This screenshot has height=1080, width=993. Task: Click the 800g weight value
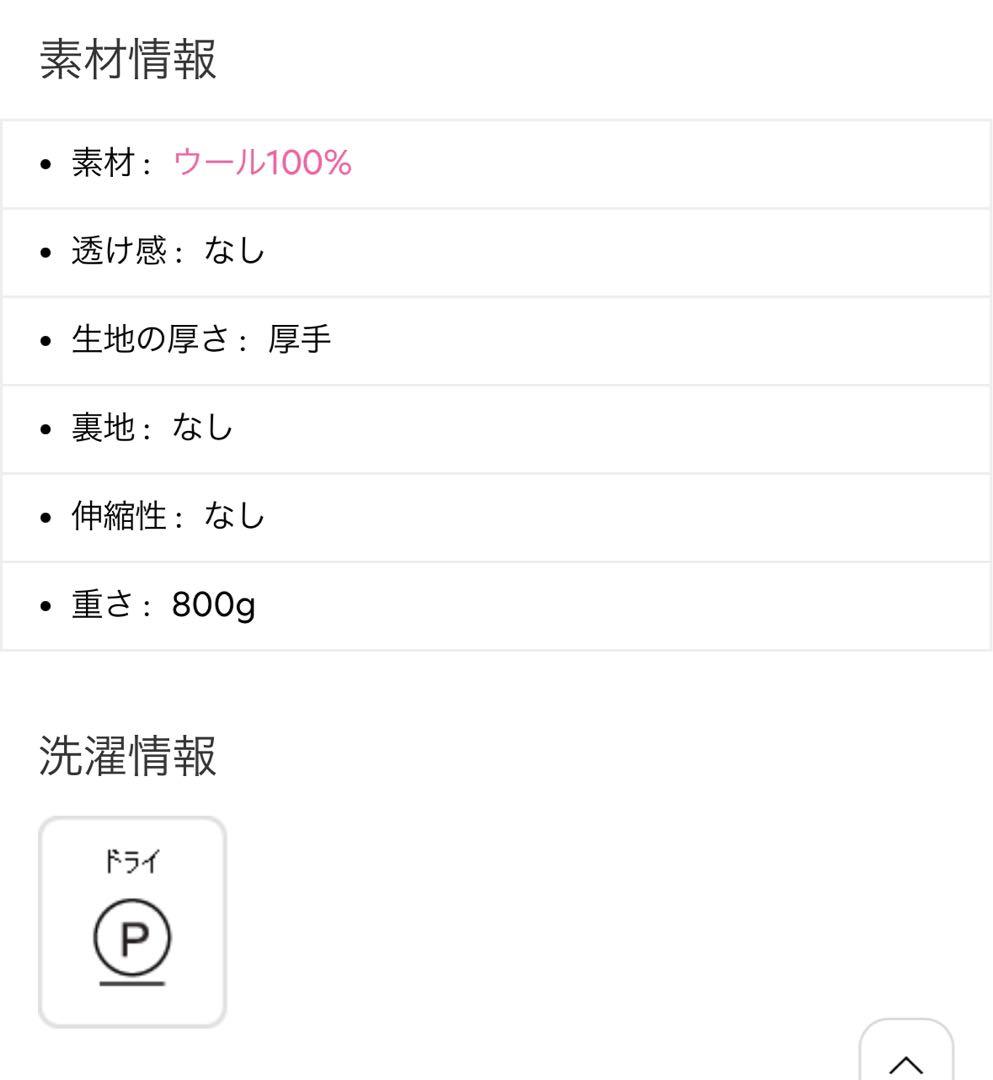[x=213, y=604]
